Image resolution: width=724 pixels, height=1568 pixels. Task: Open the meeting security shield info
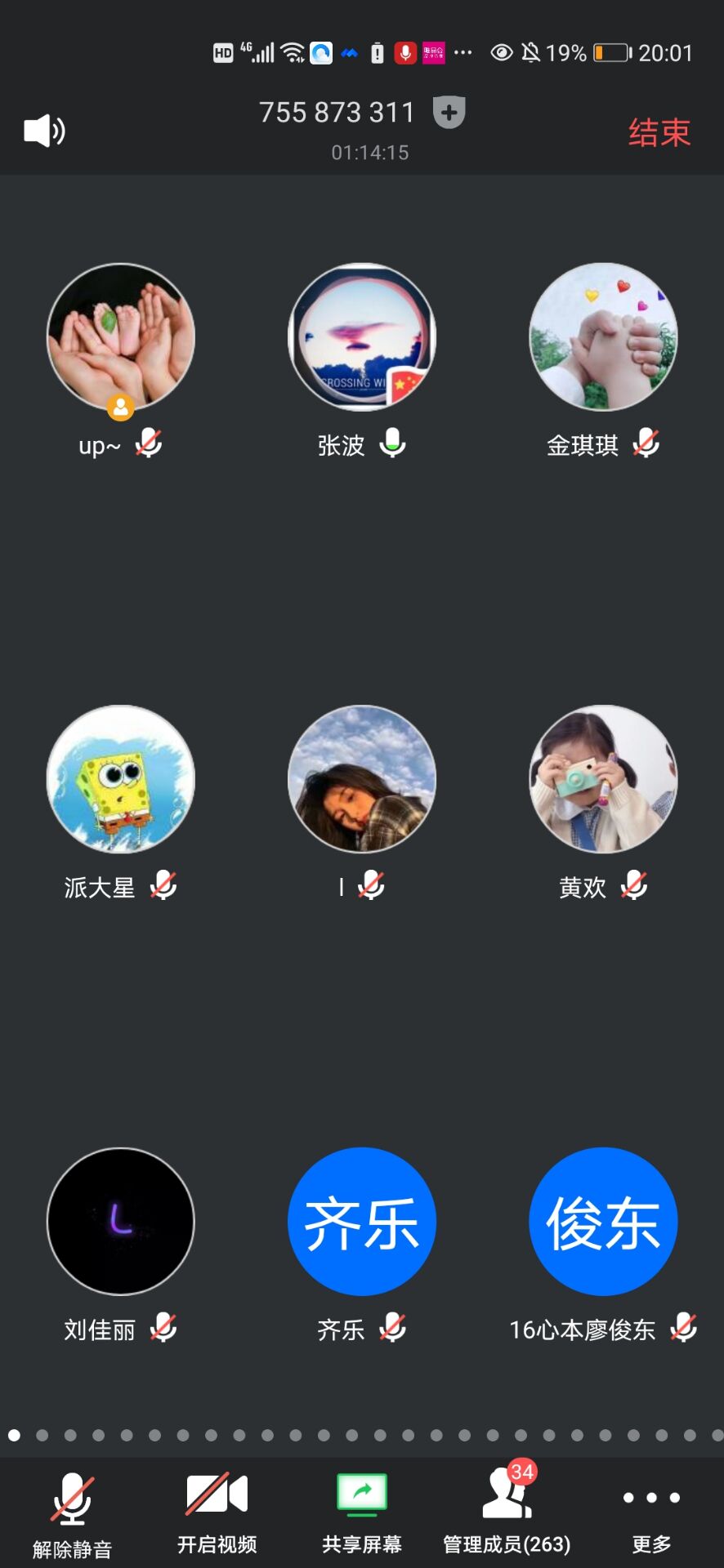point(449,112)
